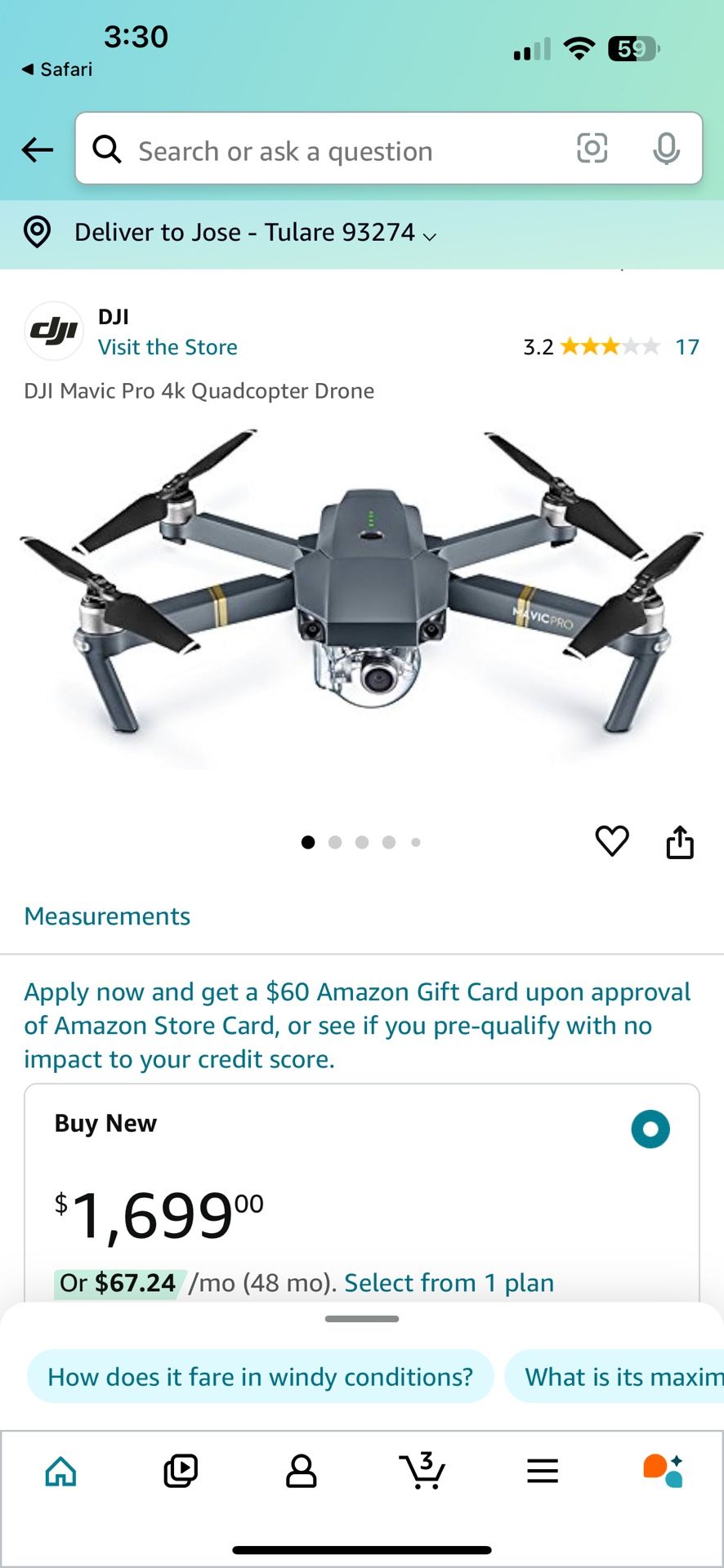
Task: Open Select from 1 plan financing link
Action: [x=448, y=1282]
